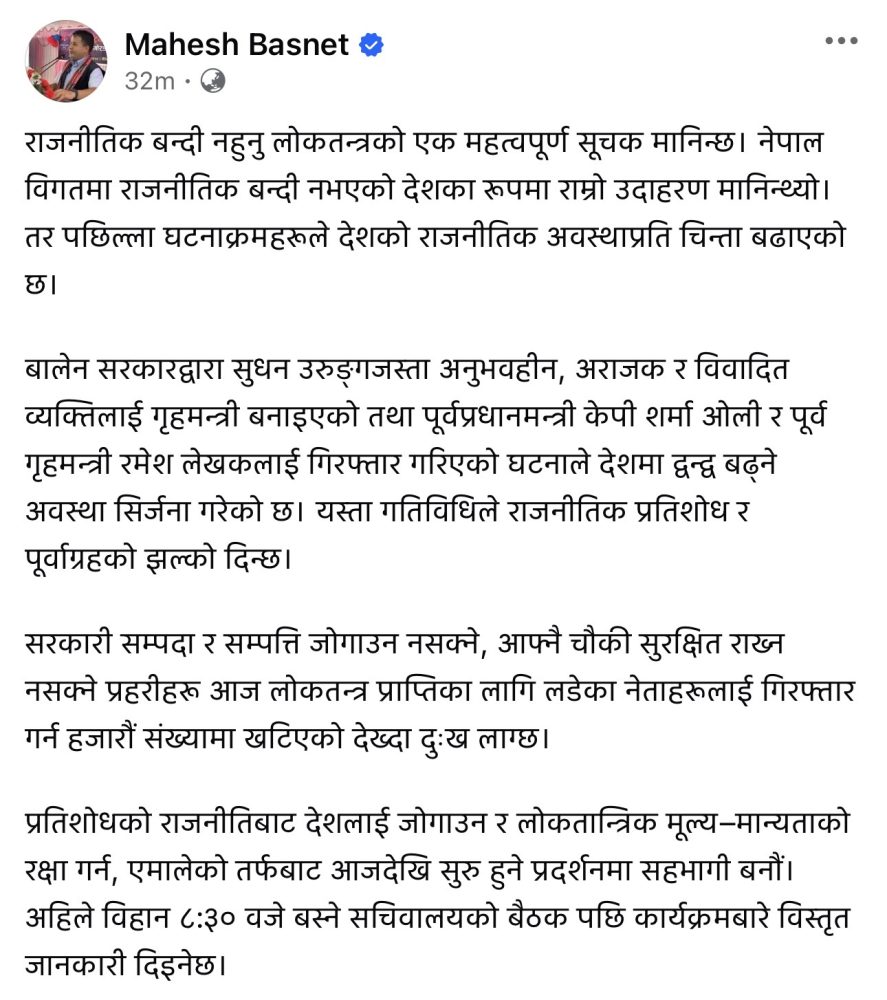Tap Mahesh Basnet's profile picture

[66, 61]
